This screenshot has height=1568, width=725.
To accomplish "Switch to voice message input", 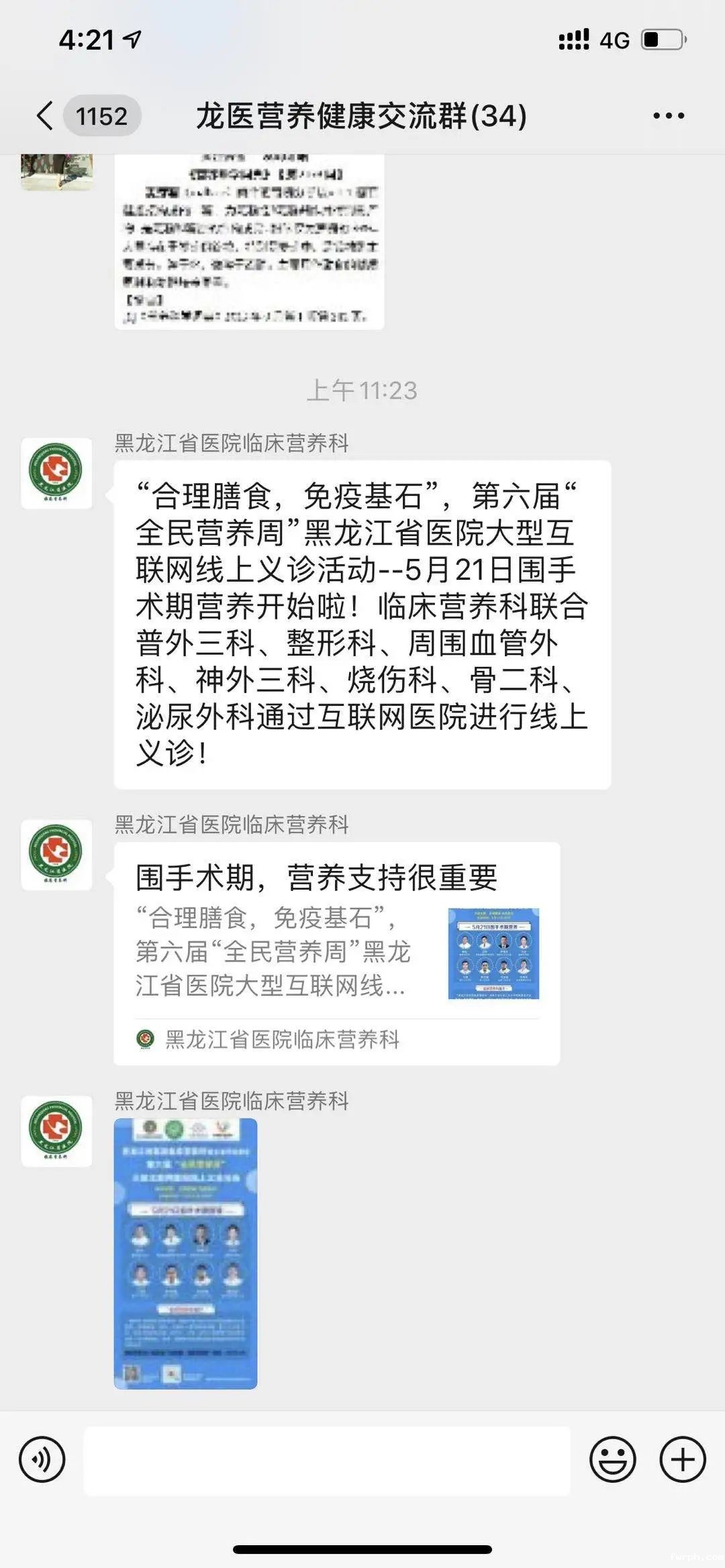I will 42,1459.
